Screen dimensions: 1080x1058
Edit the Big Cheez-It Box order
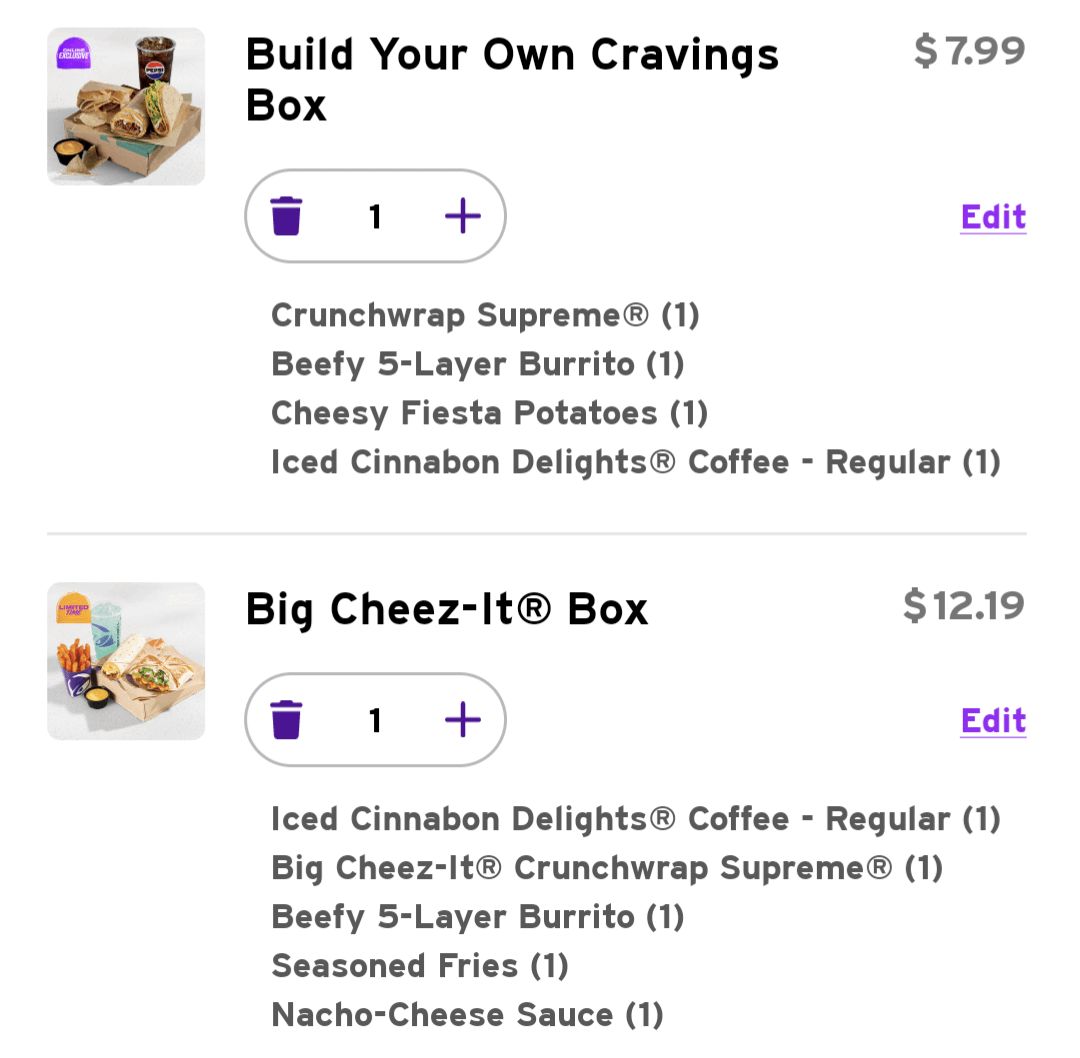[992, 721]
